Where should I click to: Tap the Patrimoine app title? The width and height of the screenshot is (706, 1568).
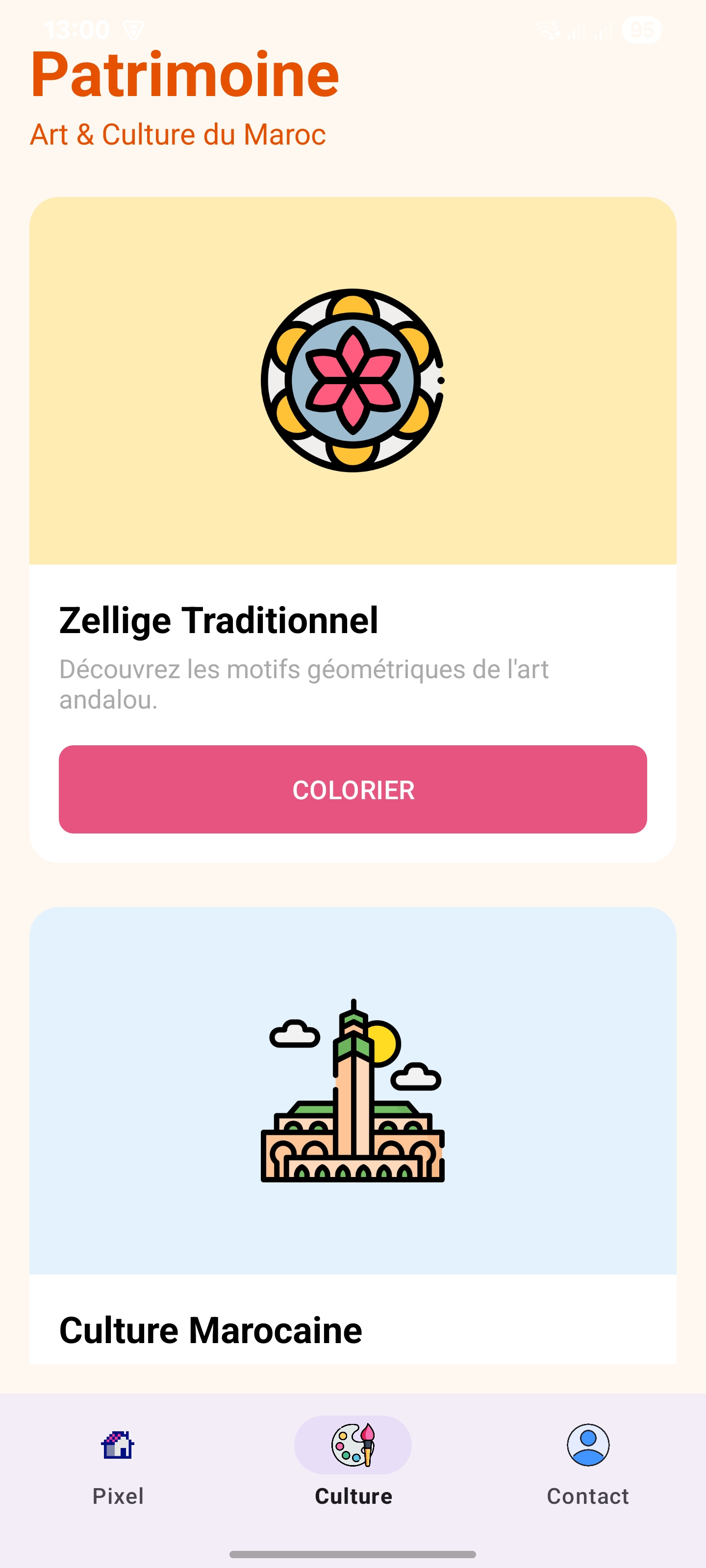(184, 75)
